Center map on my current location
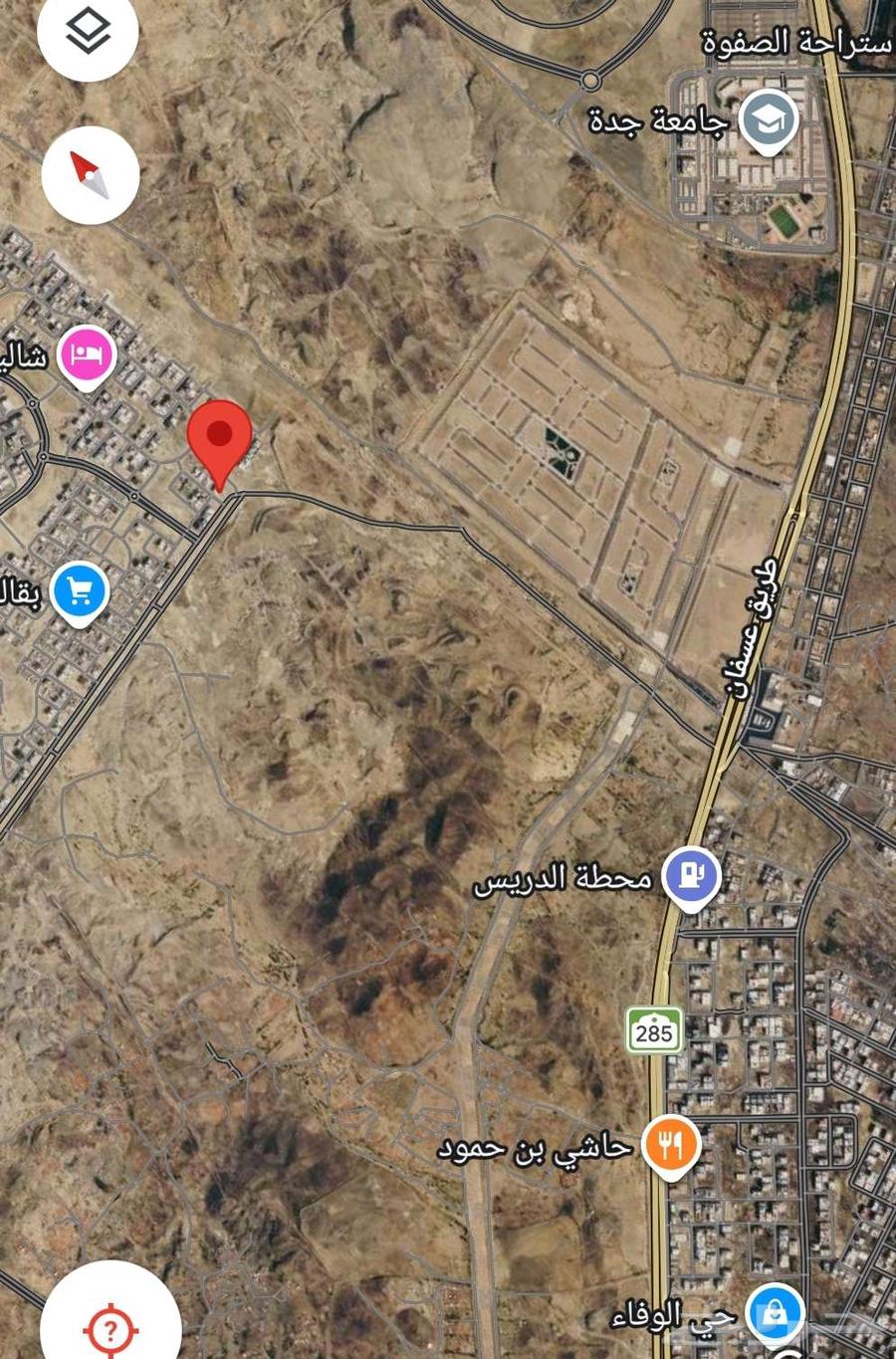 [111, 1324]
